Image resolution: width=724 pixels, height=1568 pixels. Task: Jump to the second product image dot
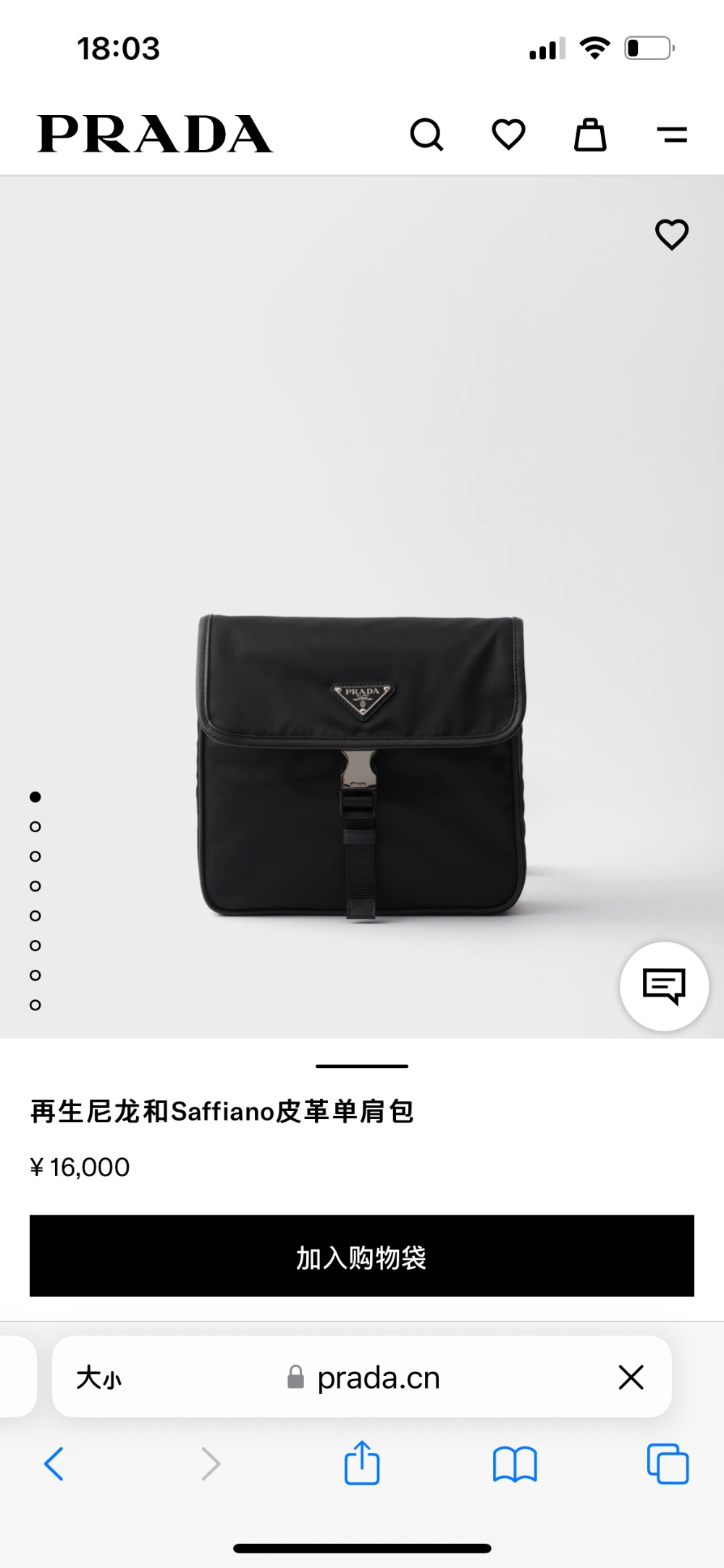35,826
